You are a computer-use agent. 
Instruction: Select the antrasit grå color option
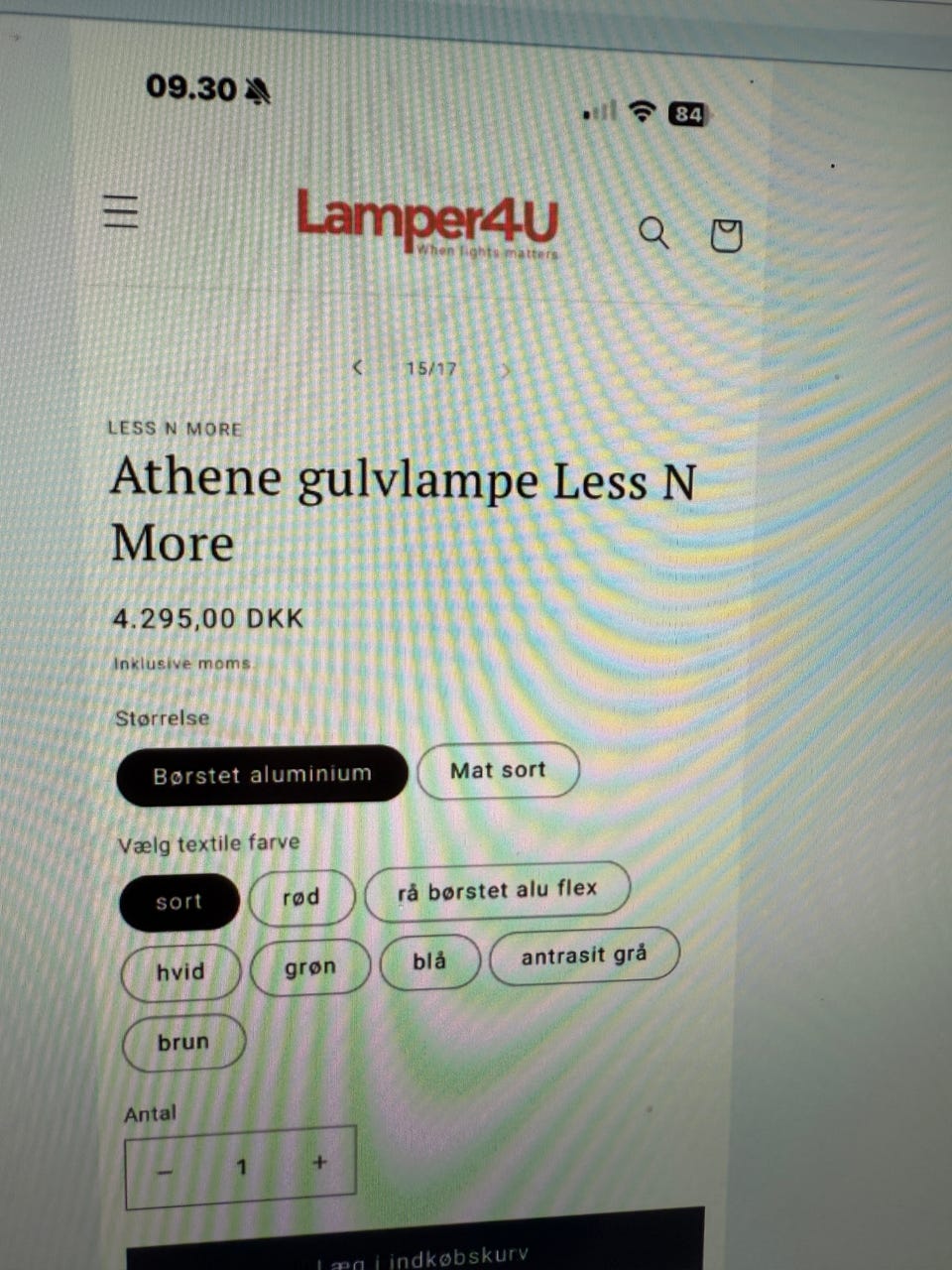pos(583,955)
